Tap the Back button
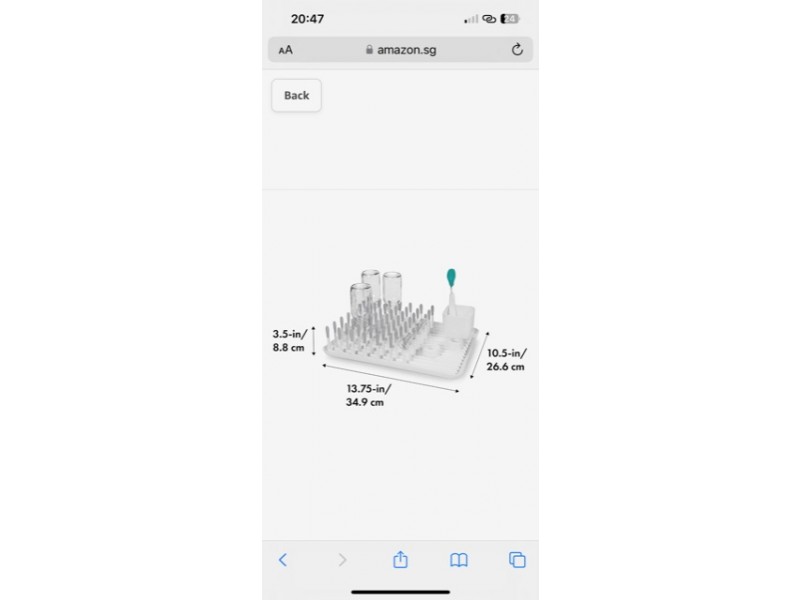800x600 pixels. pyautogui.click(x=296, y=96)
